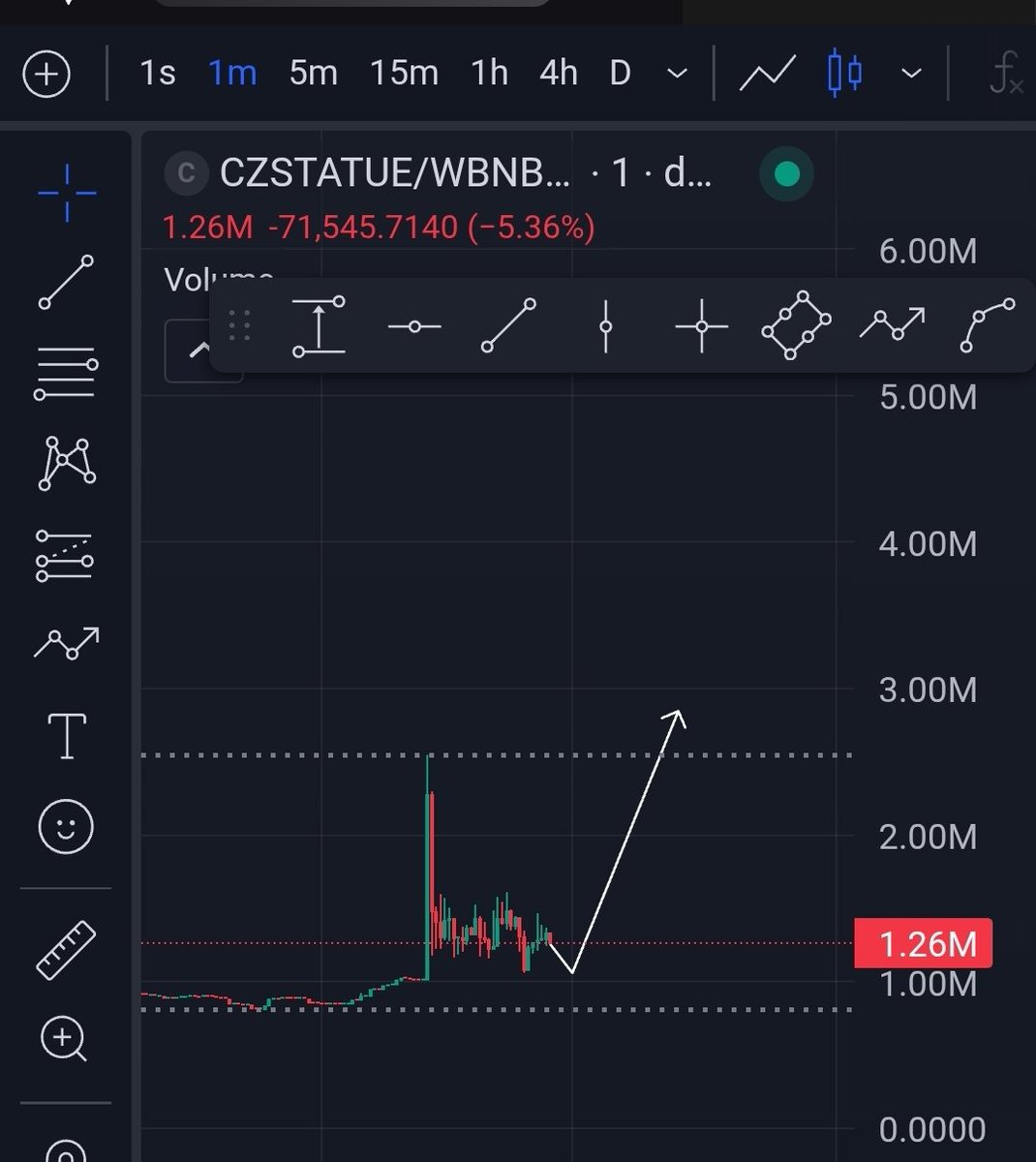Image resolution: width=1036 pixels, height=1162 pixels.
Task: Pick the vertical line tool in popup
Action: click(605, 326)
